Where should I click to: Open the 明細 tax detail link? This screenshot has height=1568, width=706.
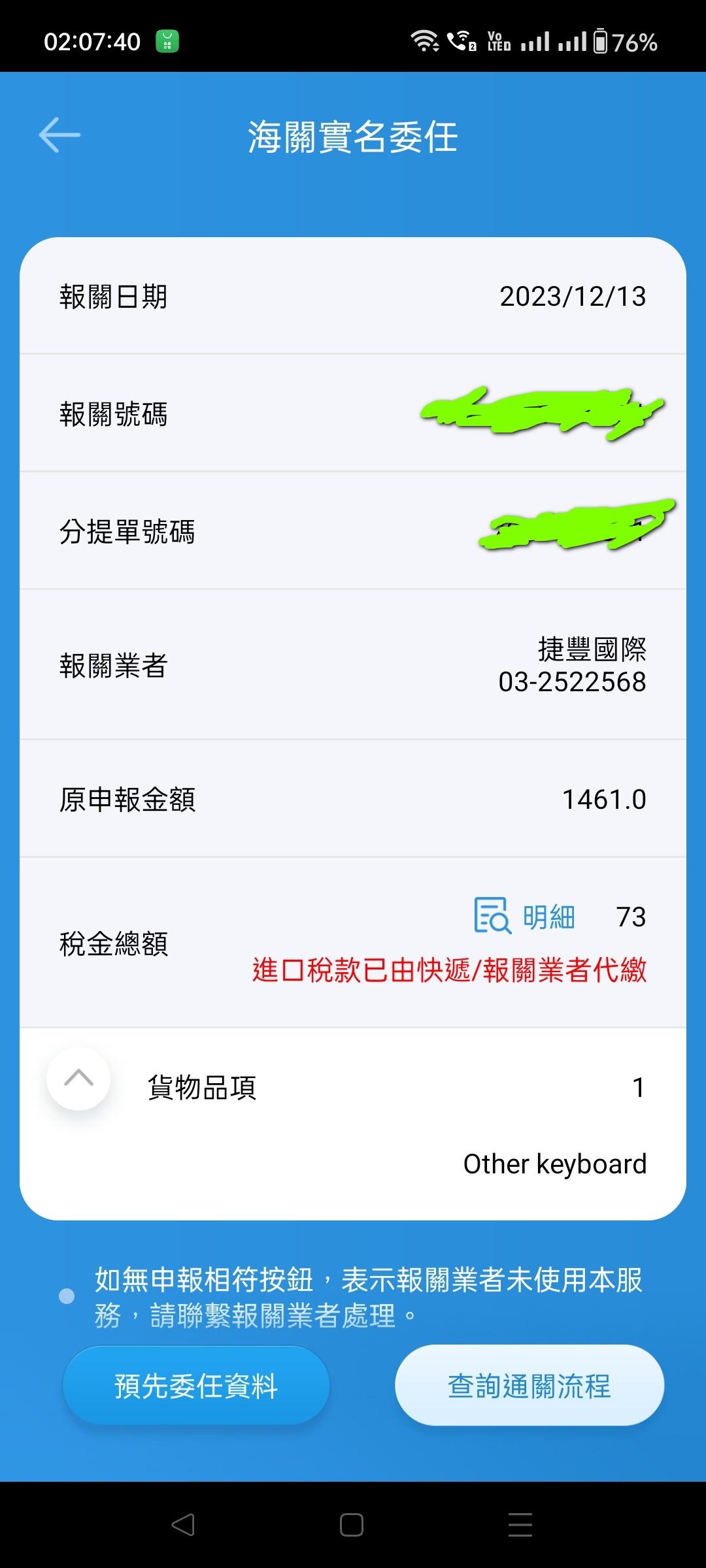tap(525, 916)
